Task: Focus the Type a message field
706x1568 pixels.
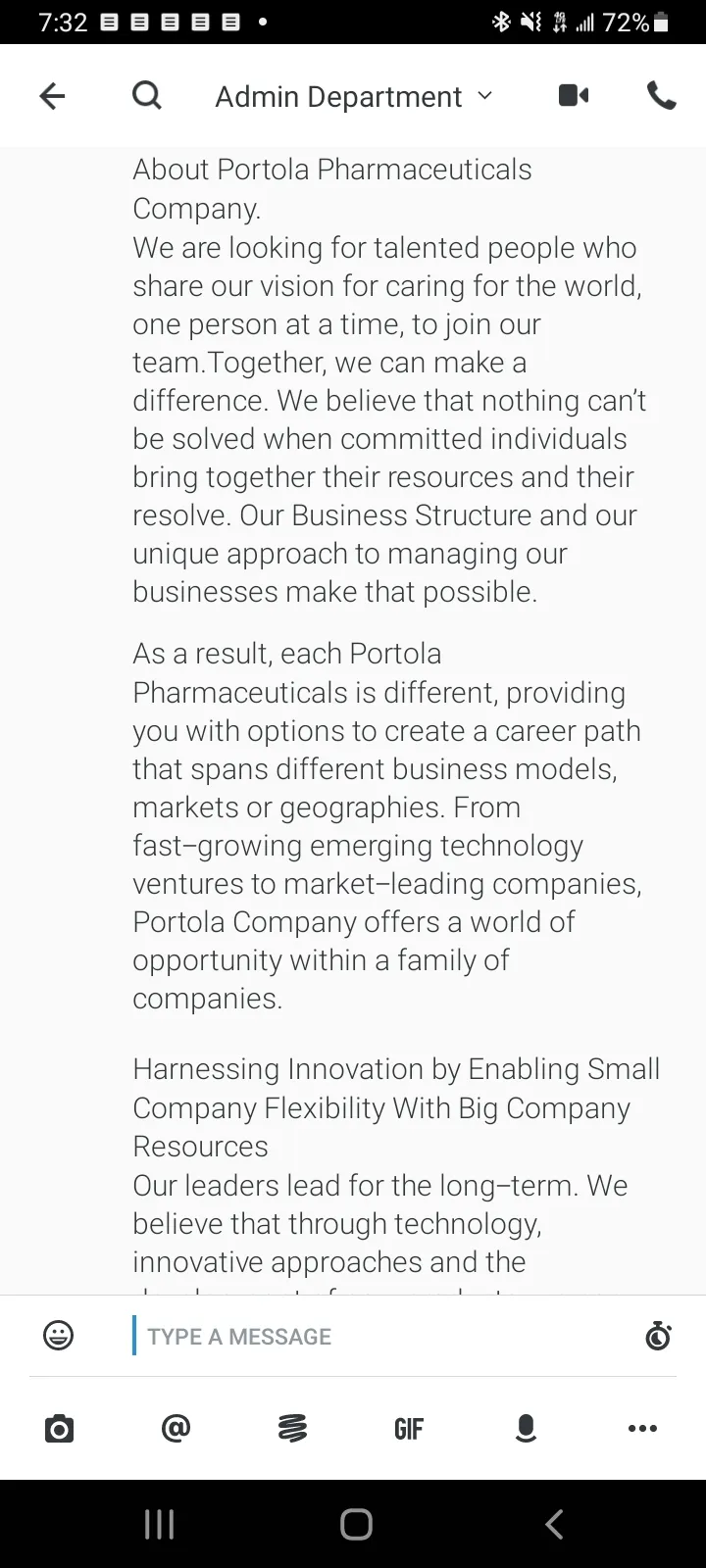Action: tap(382, 1336)
